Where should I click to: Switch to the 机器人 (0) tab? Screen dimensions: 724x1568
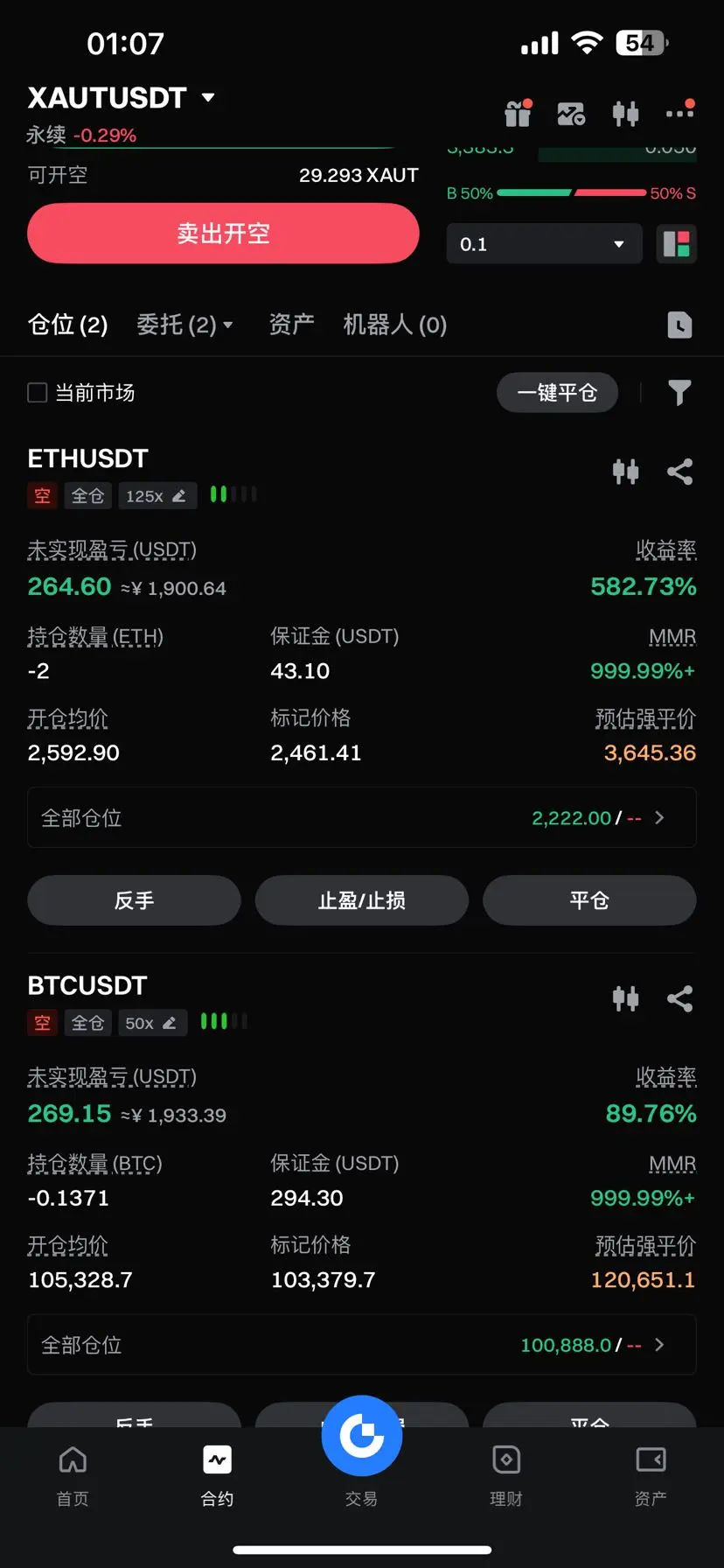(x=394, y=325)
